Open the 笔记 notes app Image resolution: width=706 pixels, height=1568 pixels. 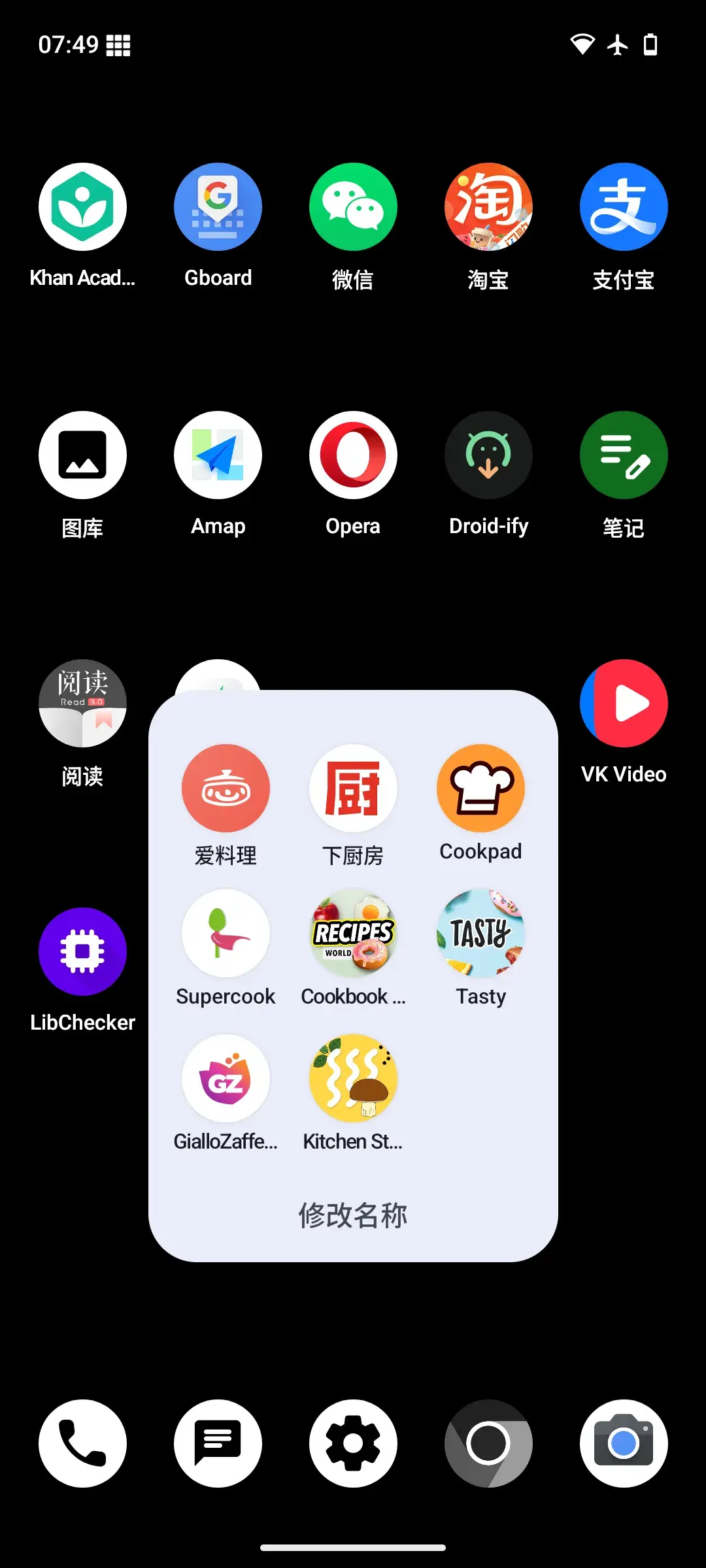pyautogui.click(x=624, y=455)
